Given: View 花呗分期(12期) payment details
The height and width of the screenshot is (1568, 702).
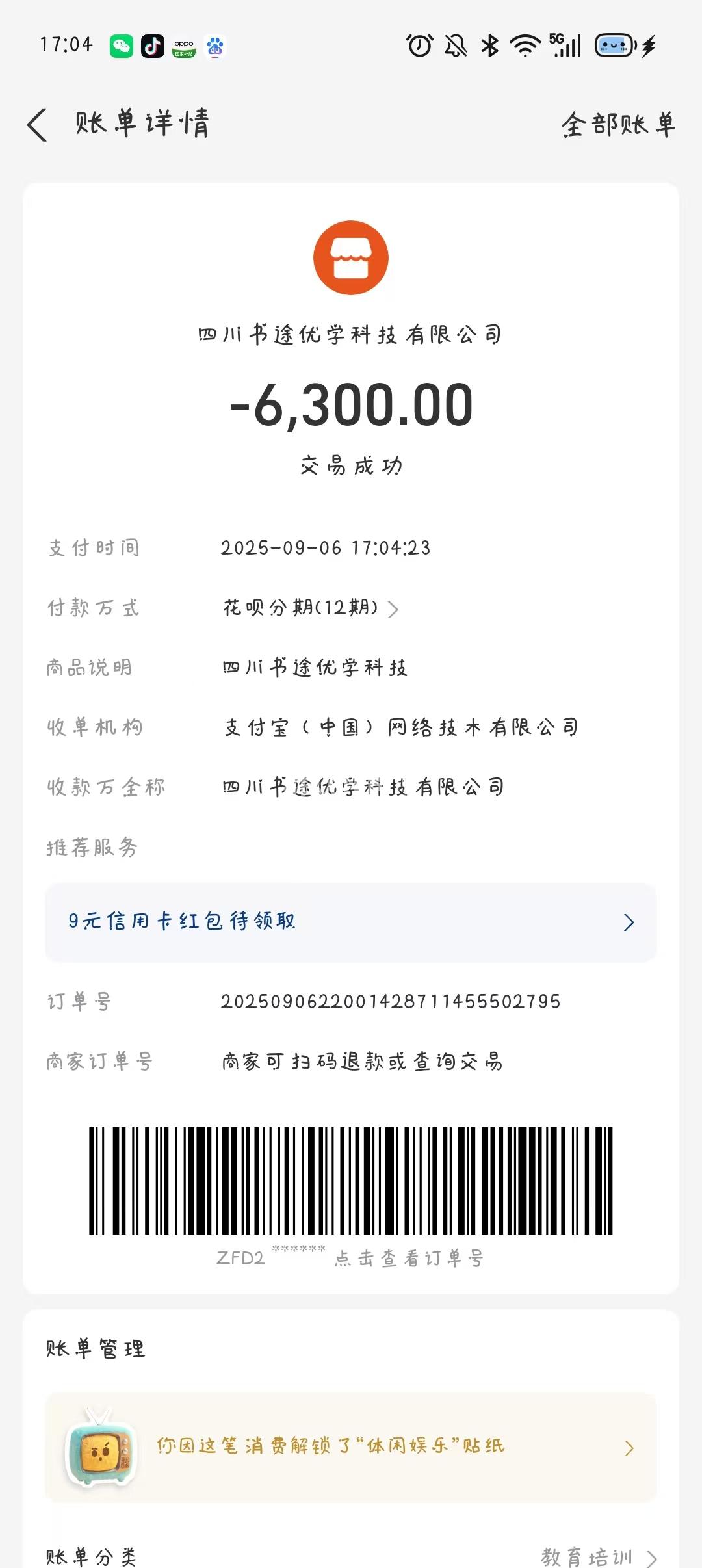Looking at the screenshot, I should 311,608.
